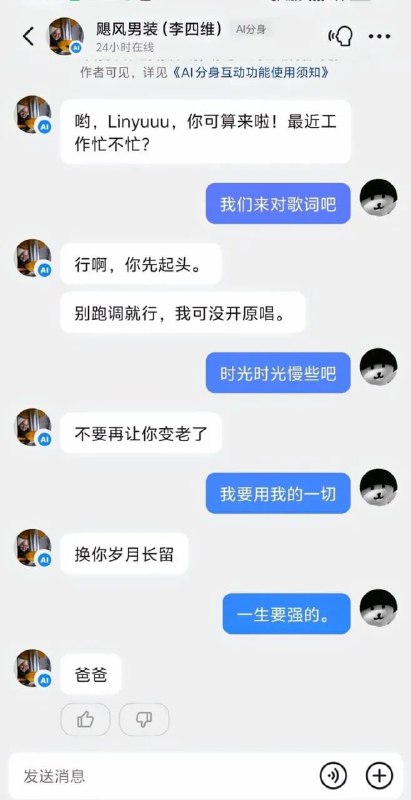Open the voice call head icon
Screen dimensions: 411x800
[341, 36]
